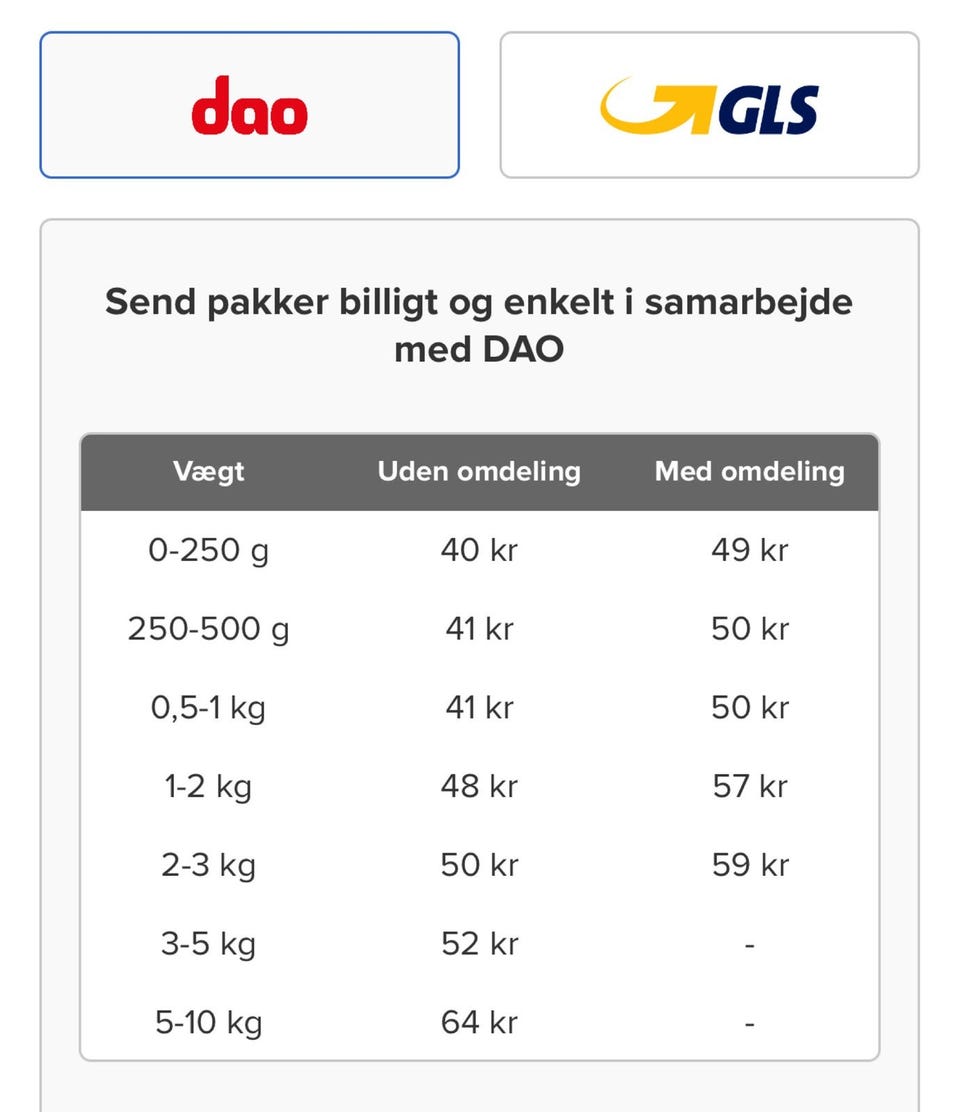The image size is (960, 1112).
Task: Click the 'Uden omdeling' column header
Action: click(481, 471)
